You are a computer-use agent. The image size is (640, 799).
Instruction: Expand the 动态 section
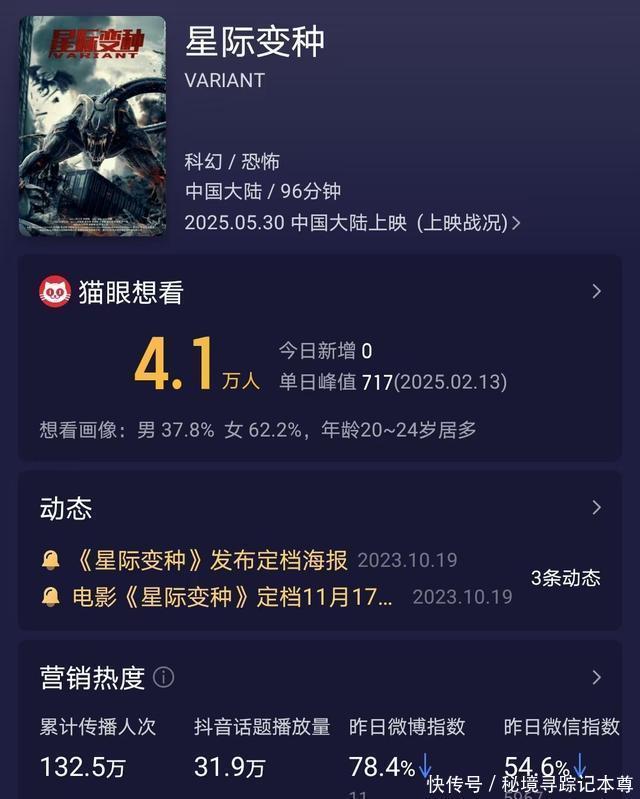[596, 507]
